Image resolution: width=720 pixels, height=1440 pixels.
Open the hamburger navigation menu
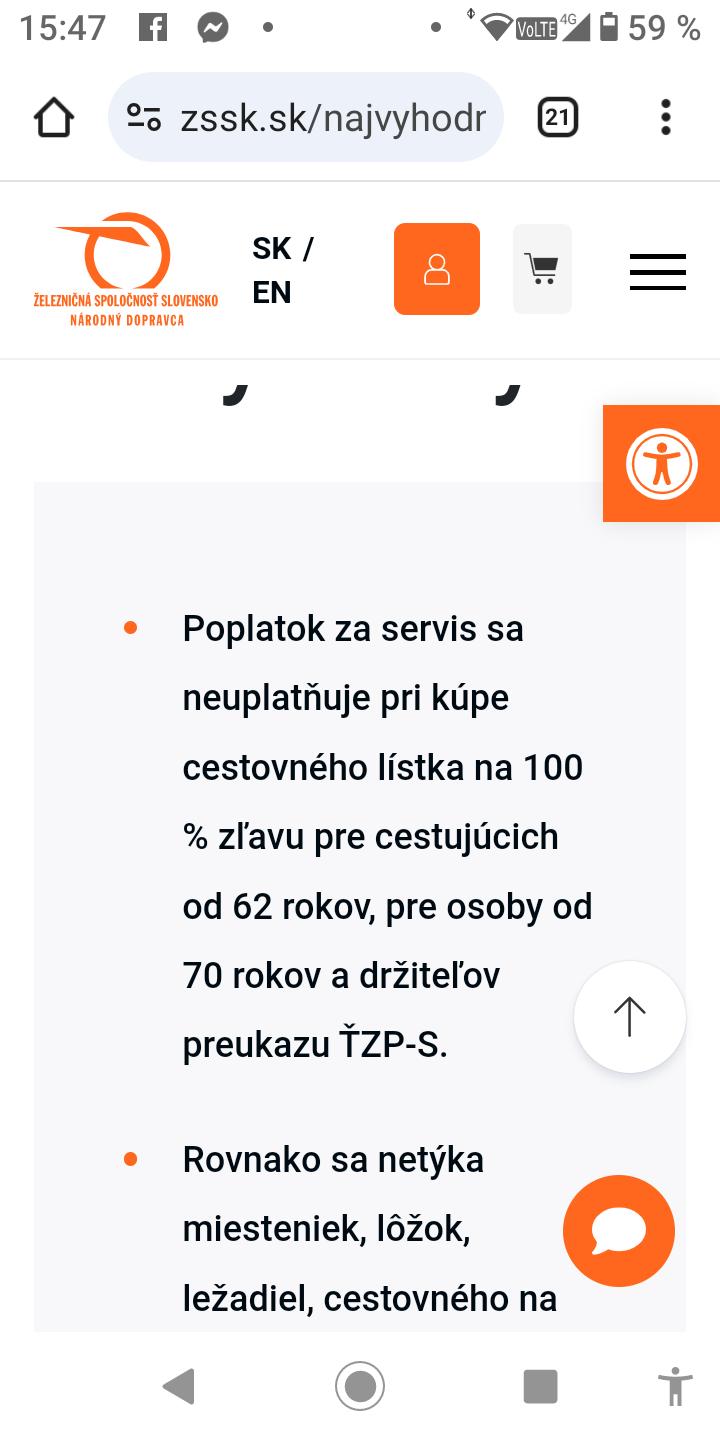point(658,271)
